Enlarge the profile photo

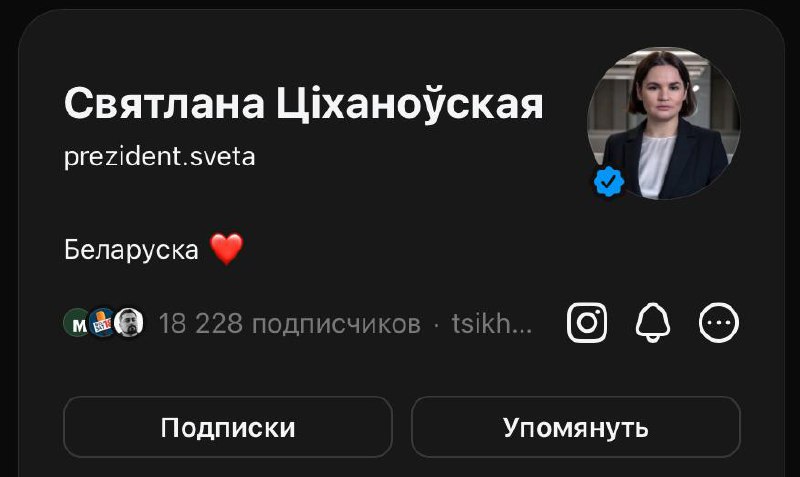click(663, 123)
